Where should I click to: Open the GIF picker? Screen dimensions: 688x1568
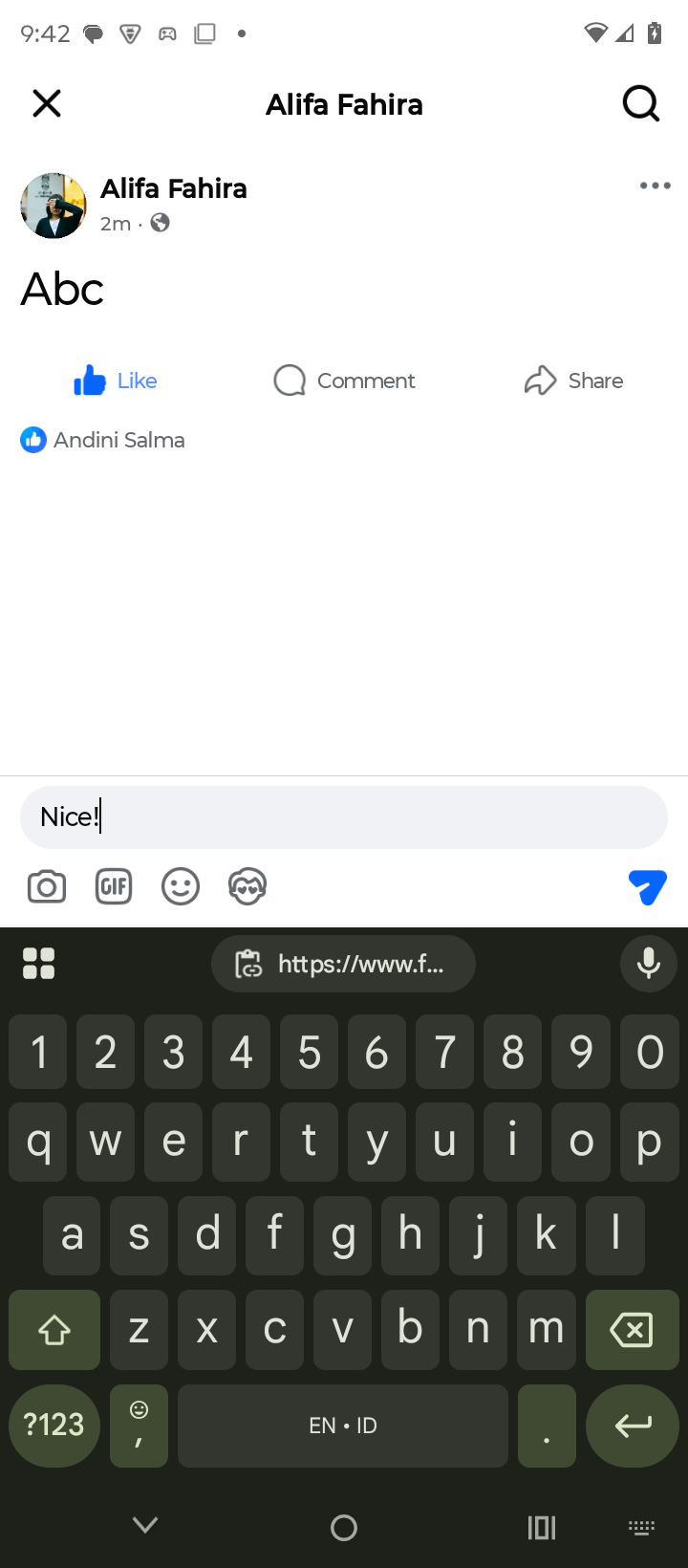coord(114,887)
